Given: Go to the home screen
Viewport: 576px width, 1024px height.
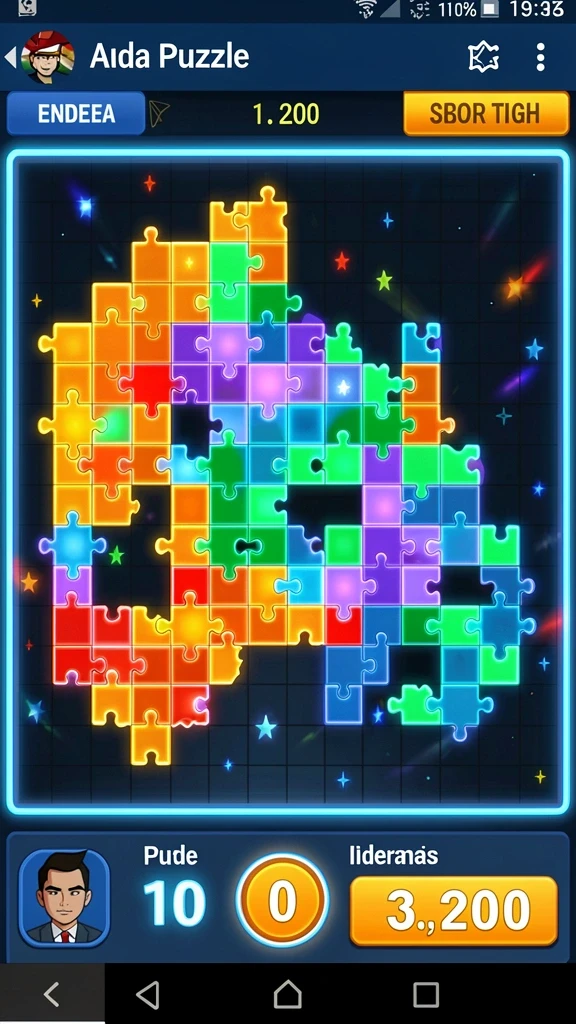Looking at the screenshot, I should pos(287,995).
